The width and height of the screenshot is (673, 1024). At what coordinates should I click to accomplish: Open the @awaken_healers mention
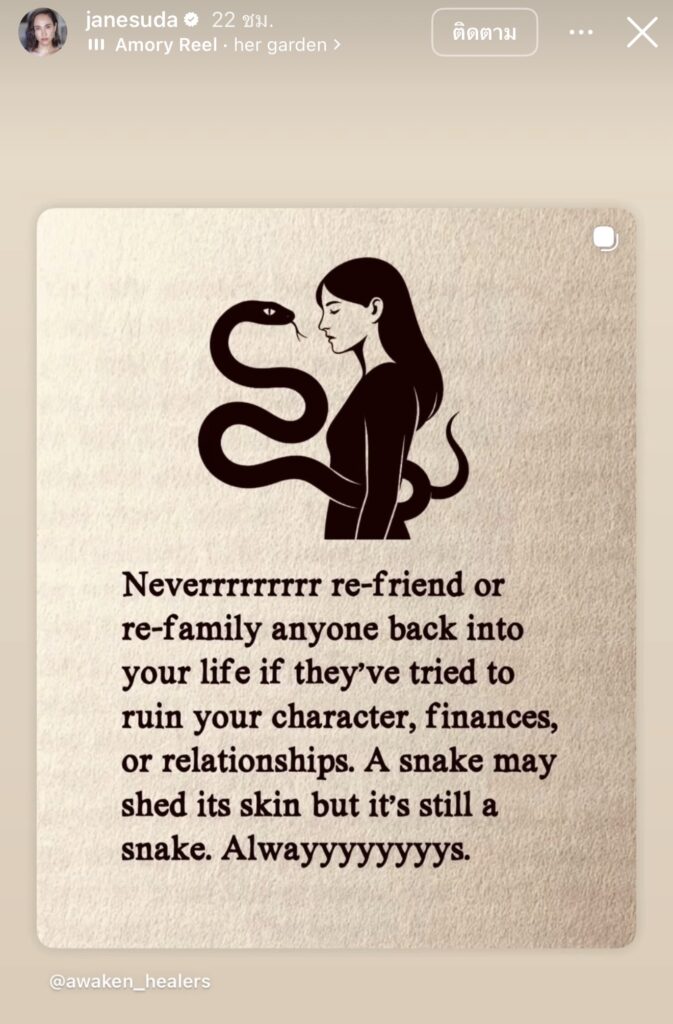[130, 981]
